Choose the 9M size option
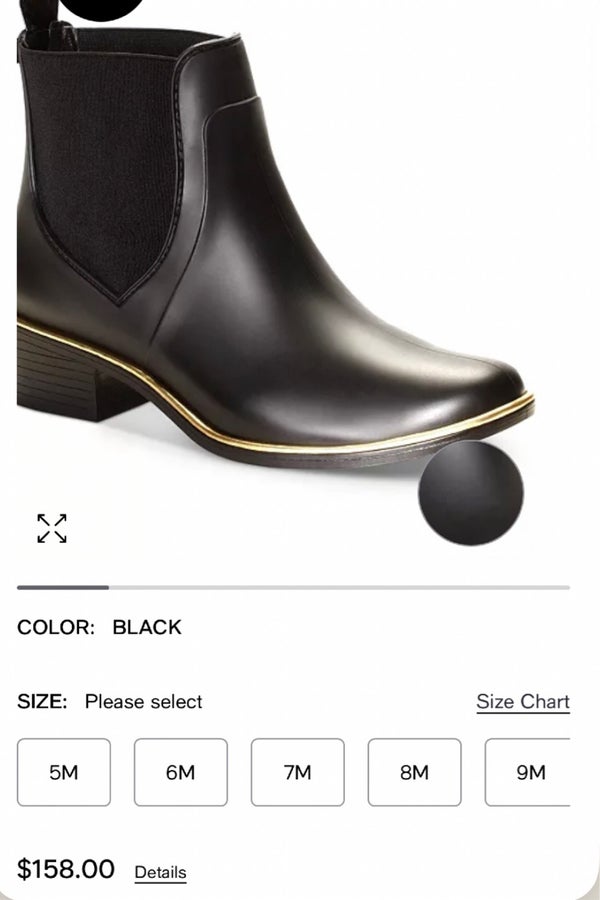This screenshot has width=600, height=900. click(x=529, y=772)
